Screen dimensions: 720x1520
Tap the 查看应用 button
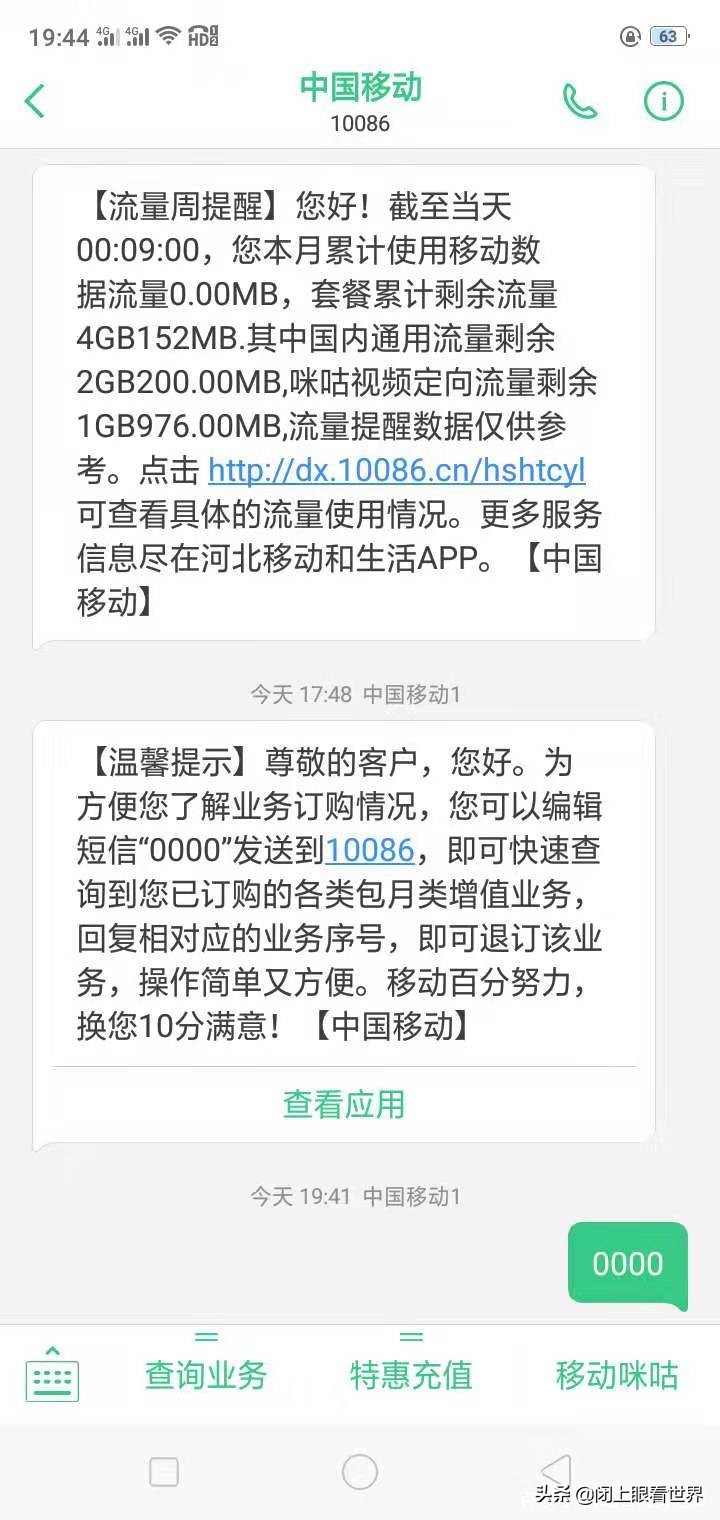[x=344, y=1103]
